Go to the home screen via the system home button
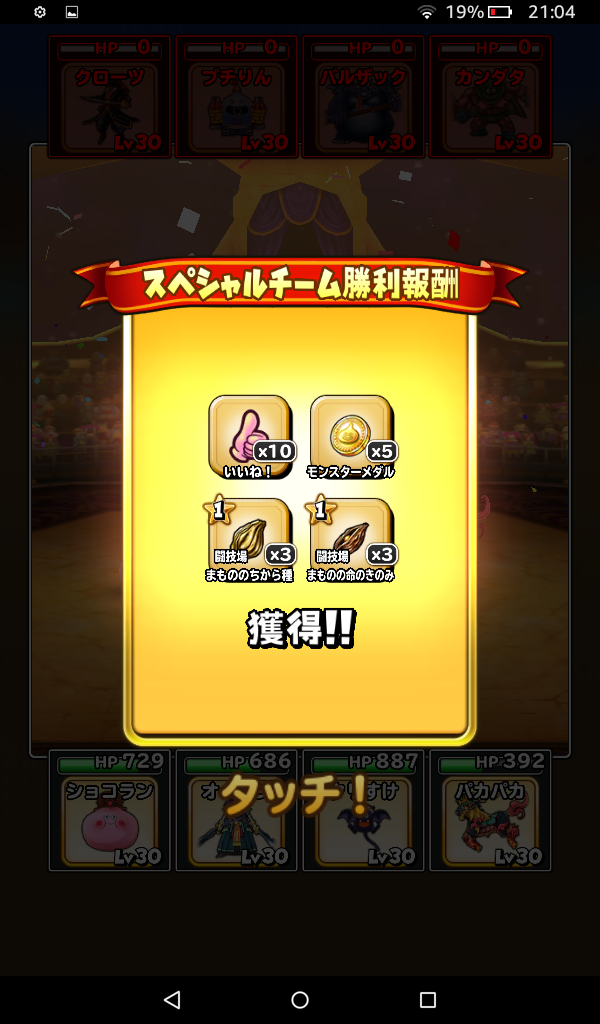The width and height of the screenshot is (600, 1024). (300, 999)
